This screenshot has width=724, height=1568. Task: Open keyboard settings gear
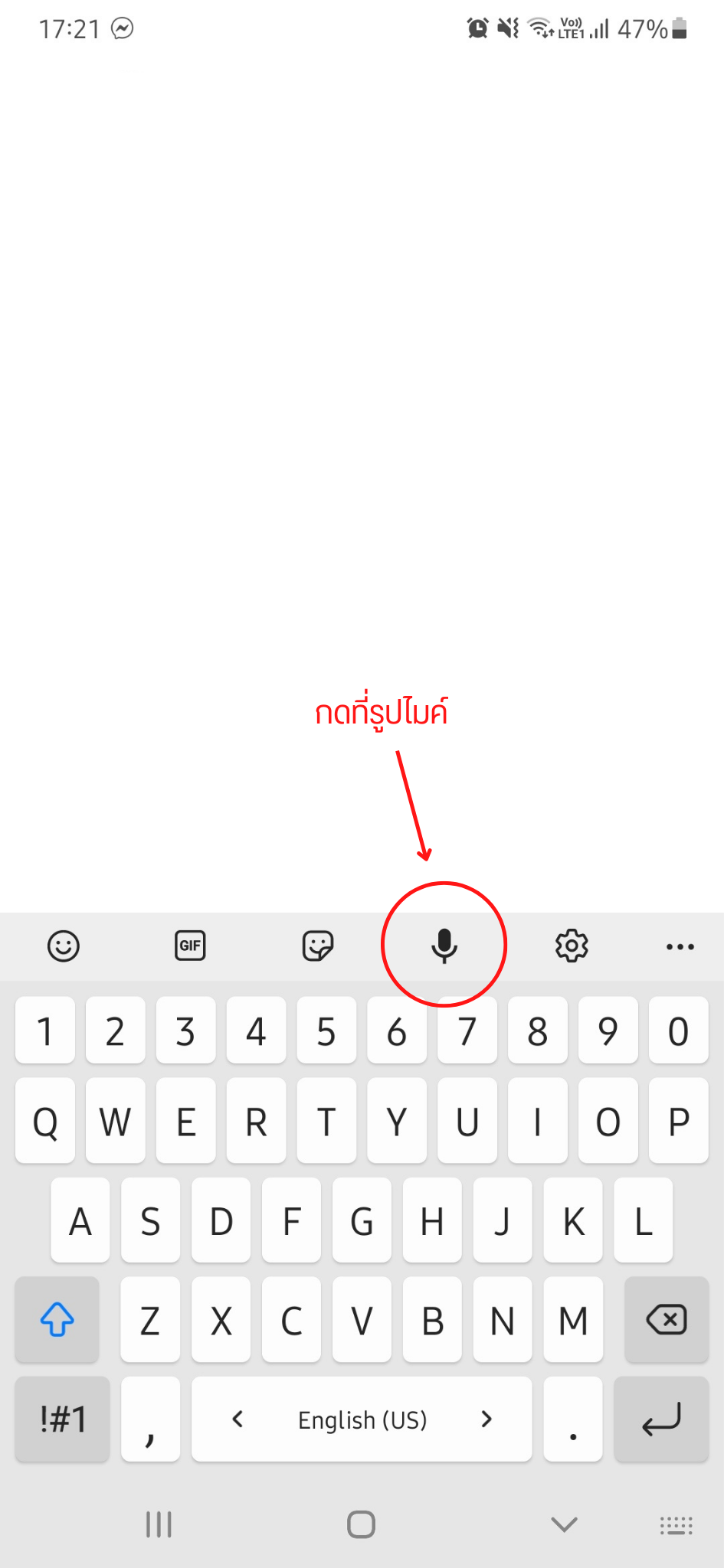[x=572, y=946]
